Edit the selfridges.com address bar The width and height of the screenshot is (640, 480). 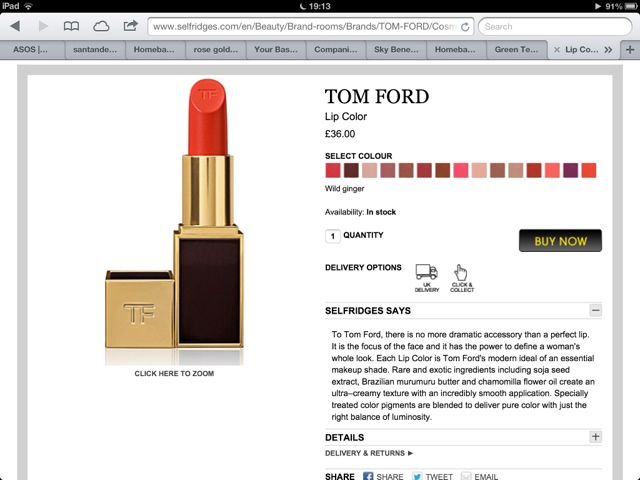[308, 26]
